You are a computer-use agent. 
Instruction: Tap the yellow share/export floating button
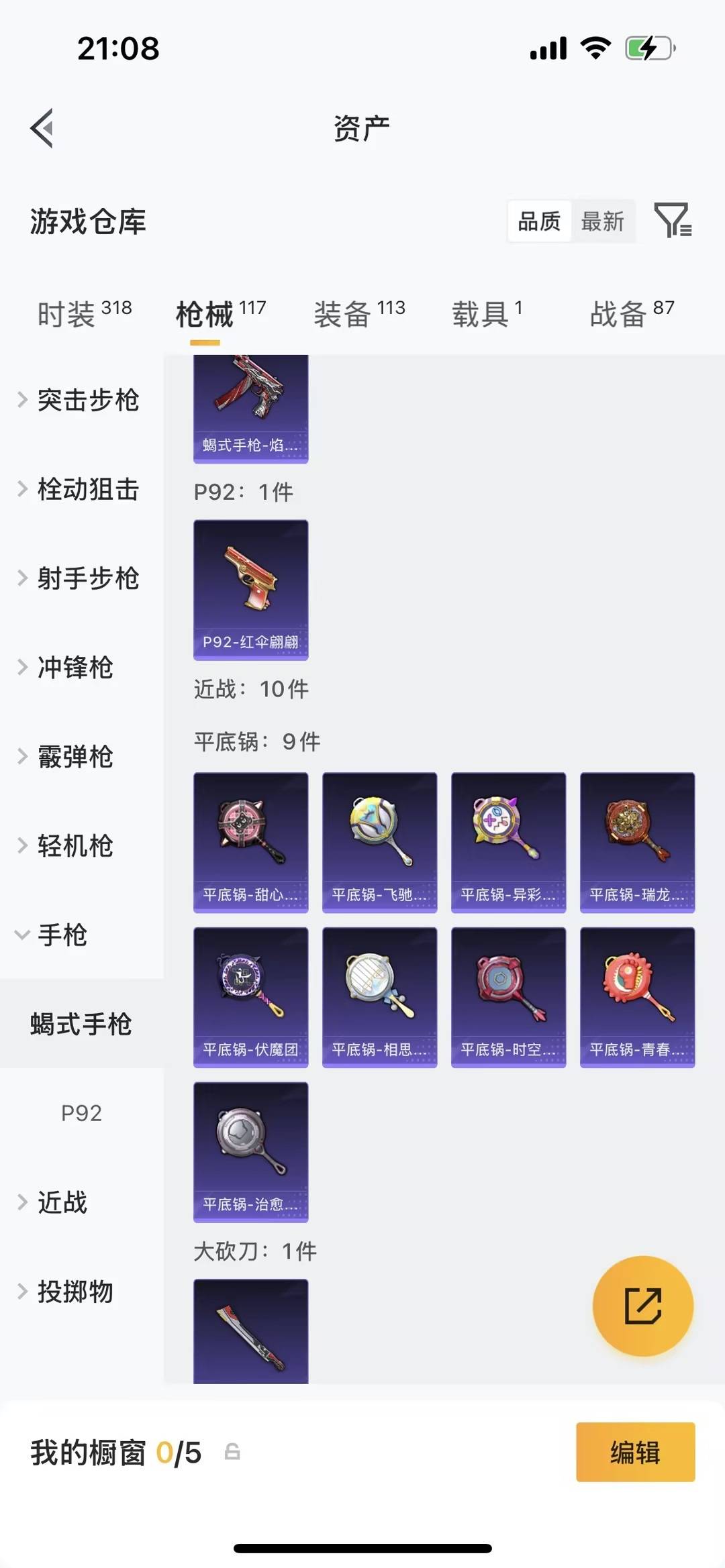click(642, 1305)
